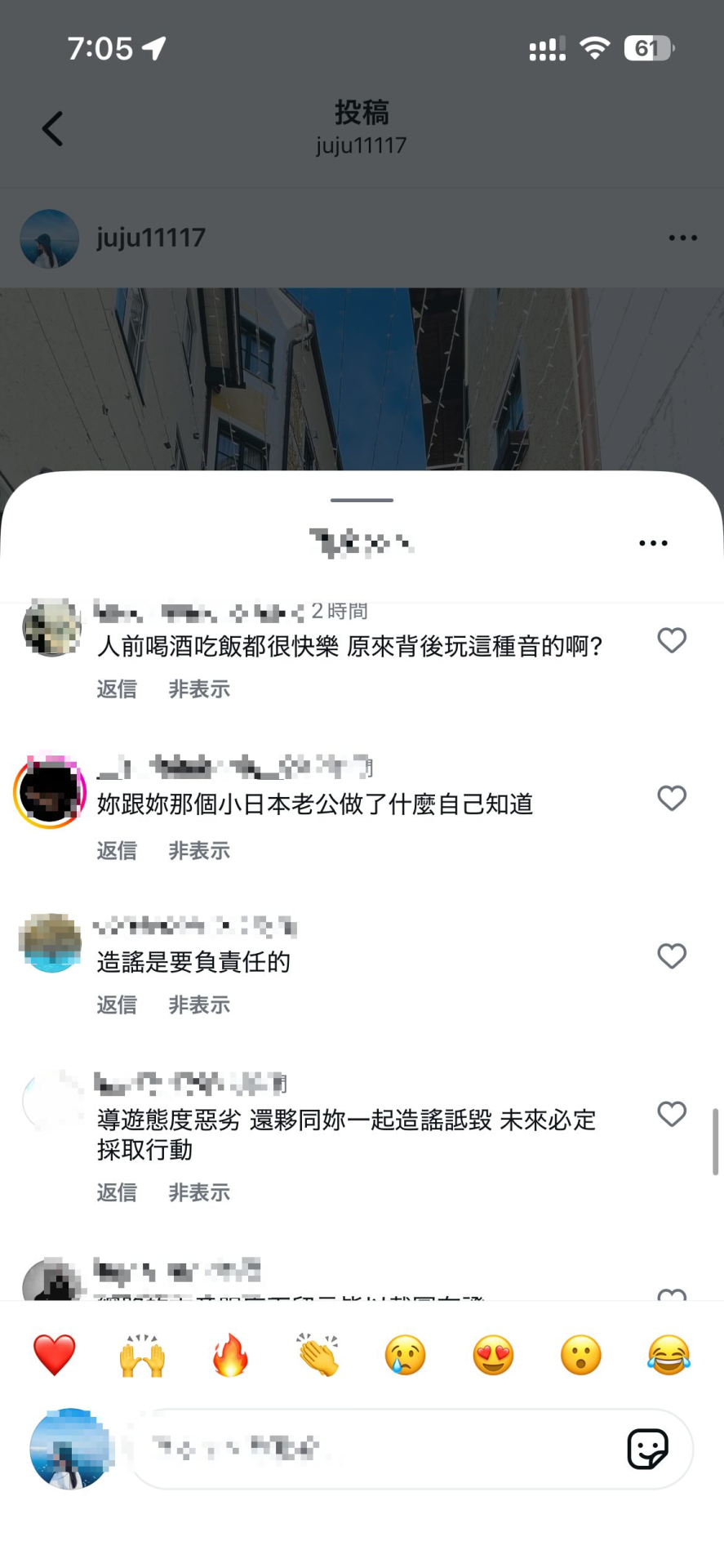Screen dimensions: 724x1568
Task: Like the comment 造謠是要負責任的
Action: 672,955
